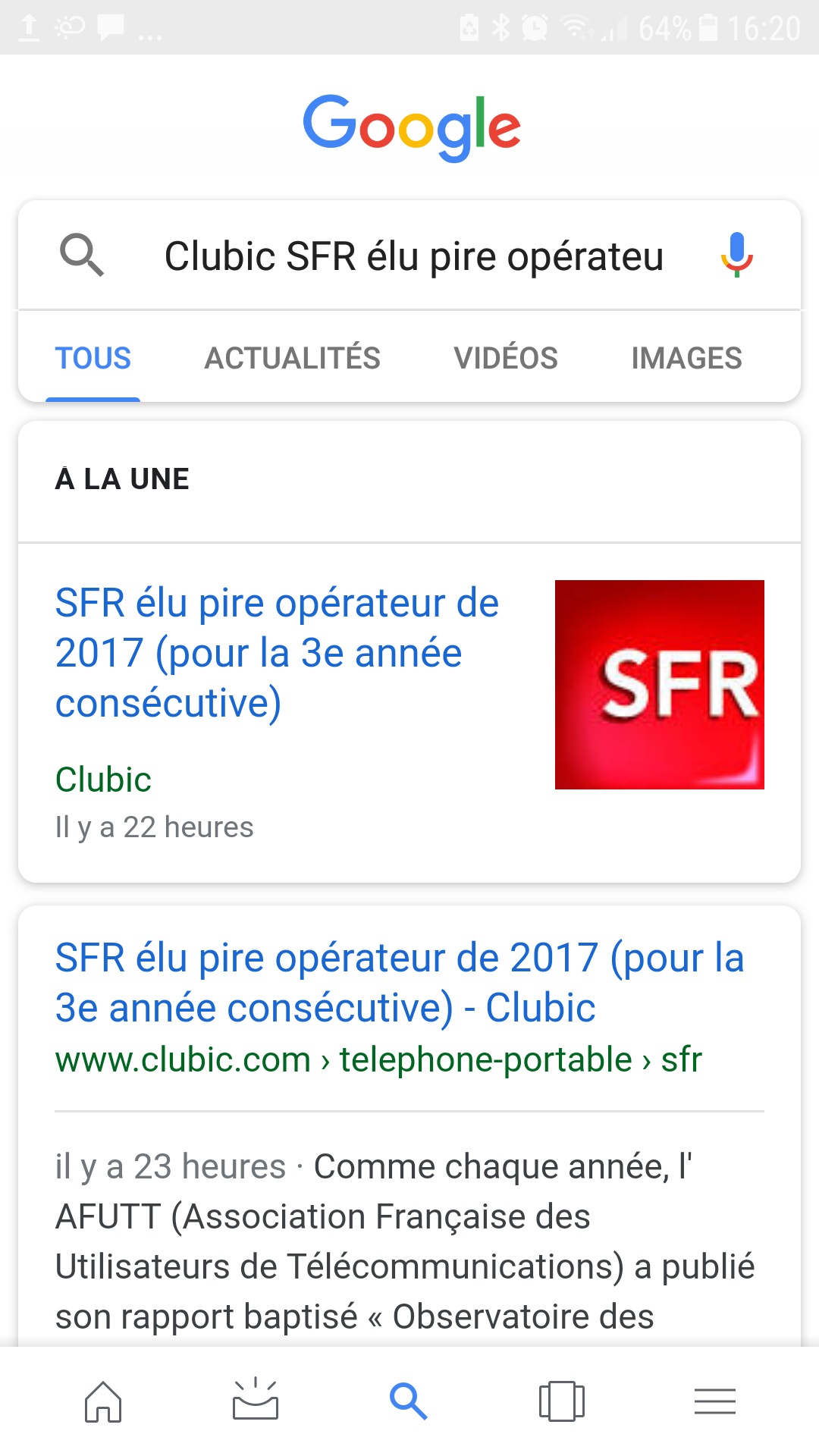Tap the Google logo
The width and height of the screenshot is (819, 1456).
(x=411, y=126)
